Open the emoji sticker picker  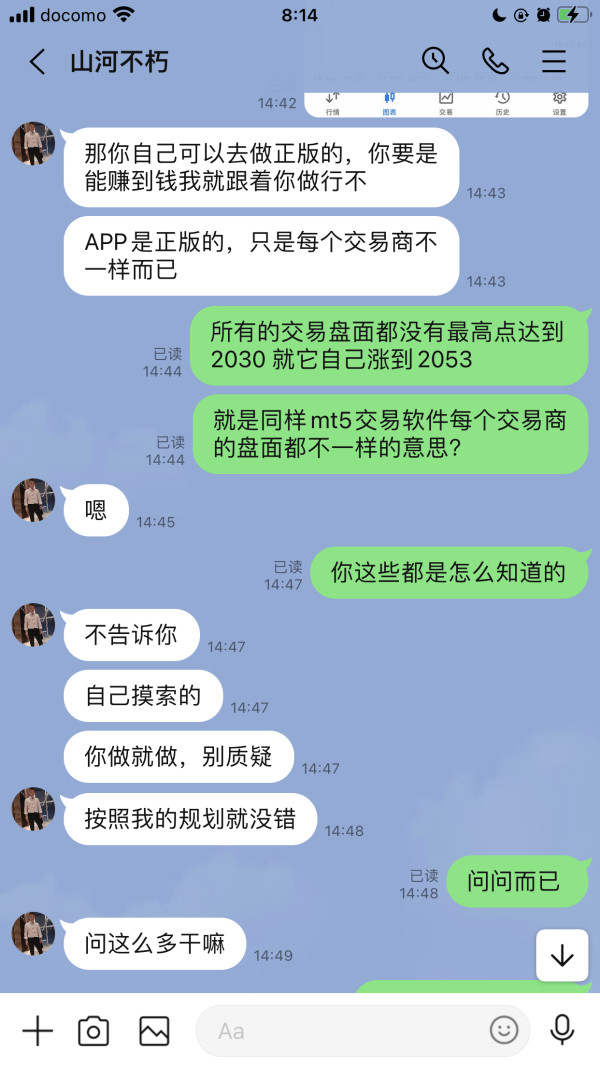pos(504,1031)
